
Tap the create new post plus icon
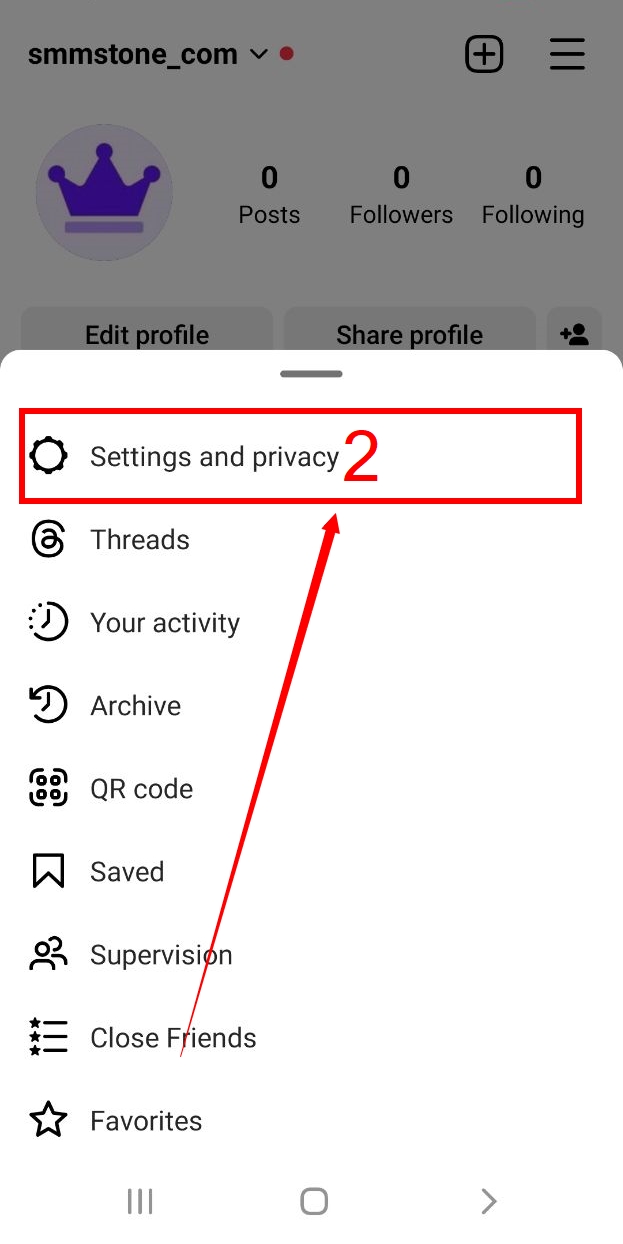485,54
